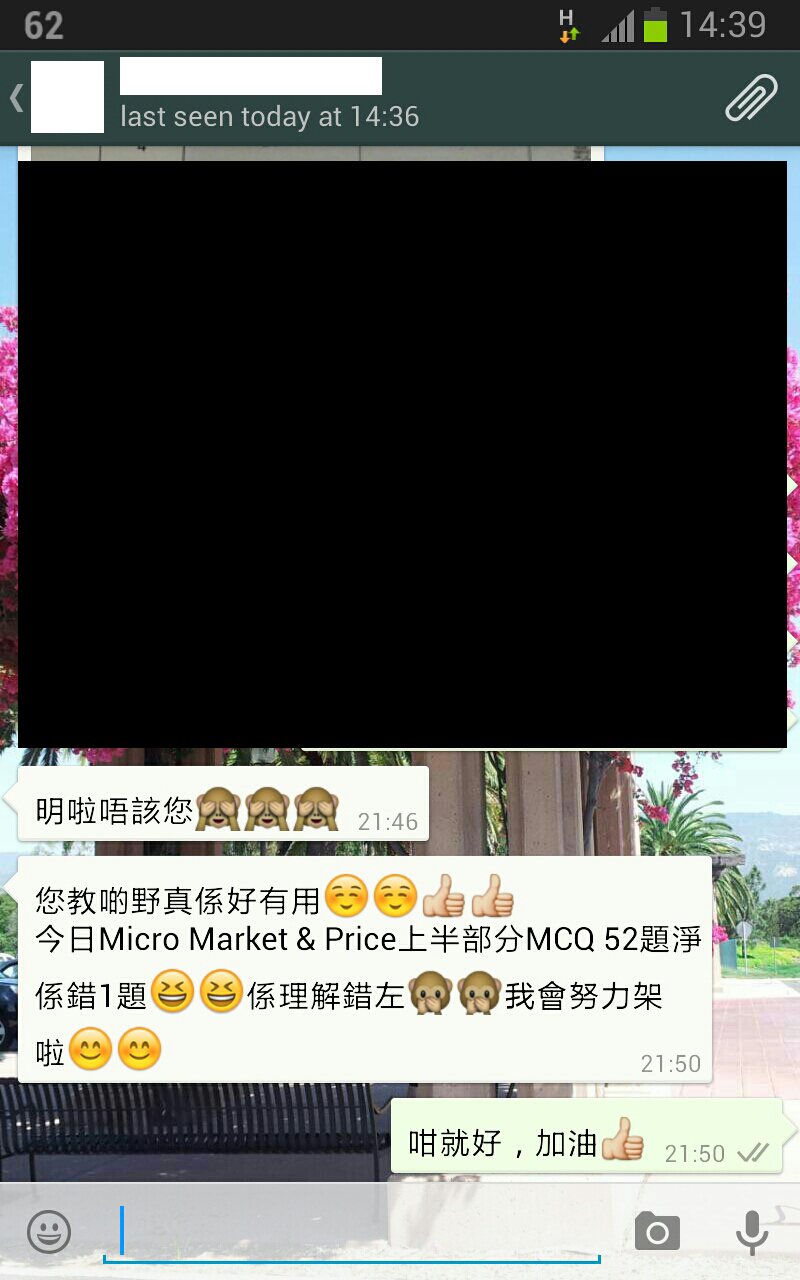Image resolution: width=800 pixels, height=1280 pixels.
Task: Tap the microphone voice message button
Action: coord(751,1232)
